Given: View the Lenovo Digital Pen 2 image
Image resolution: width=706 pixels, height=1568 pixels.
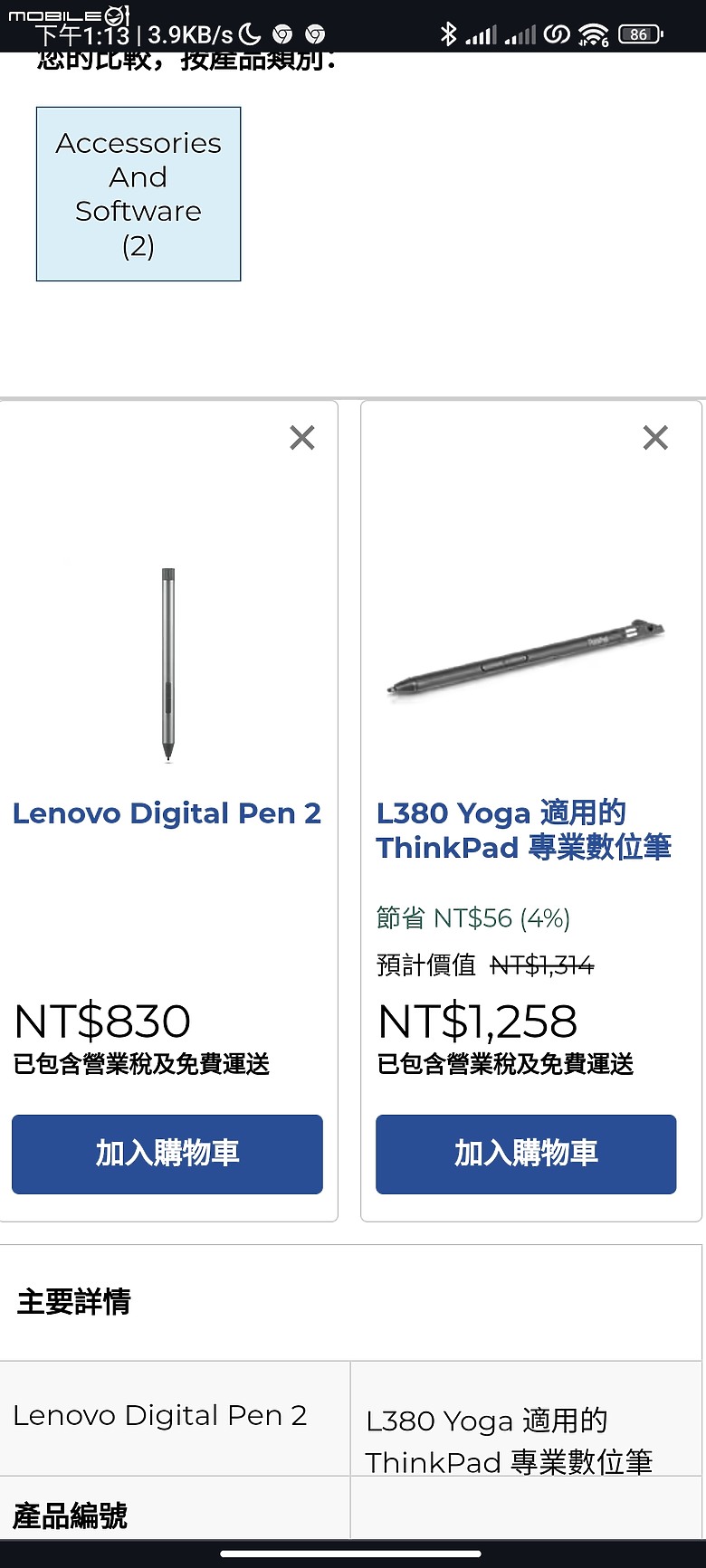Looking at the screenshot, I should (168, 665).
